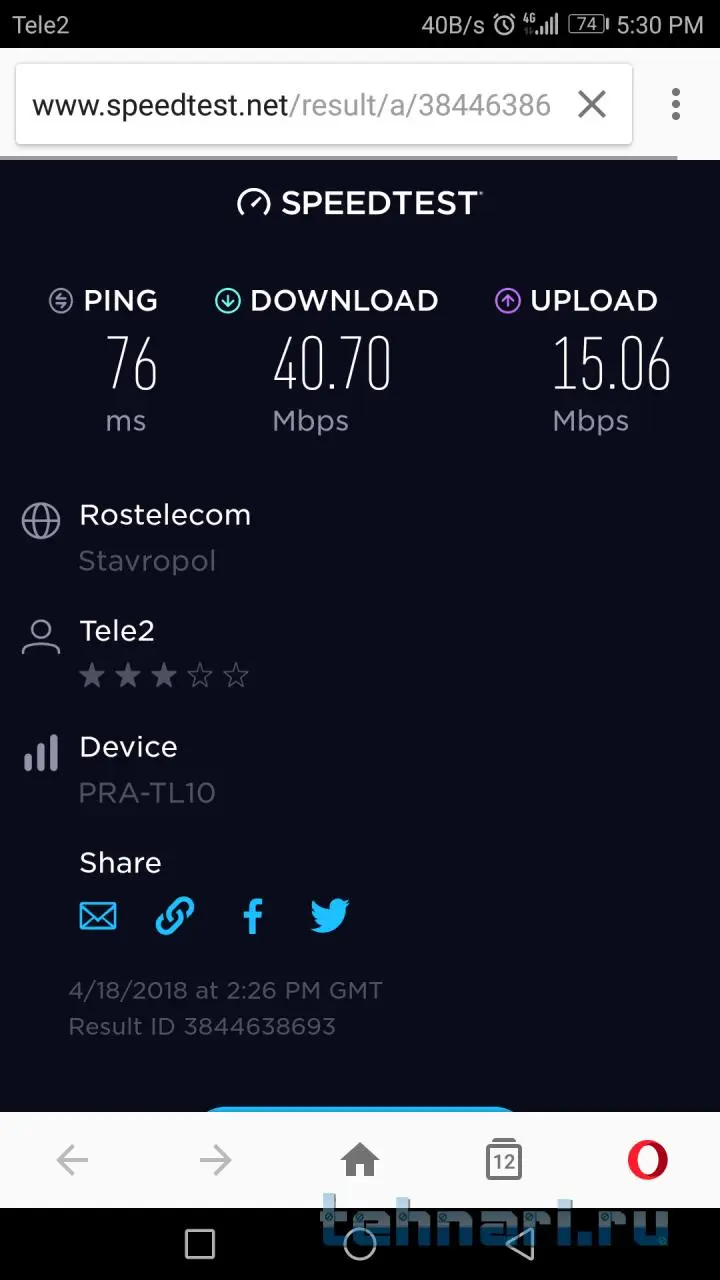Open the browser overflow menu
Screen dimensions: 720x1280
(x=676, y=104)
